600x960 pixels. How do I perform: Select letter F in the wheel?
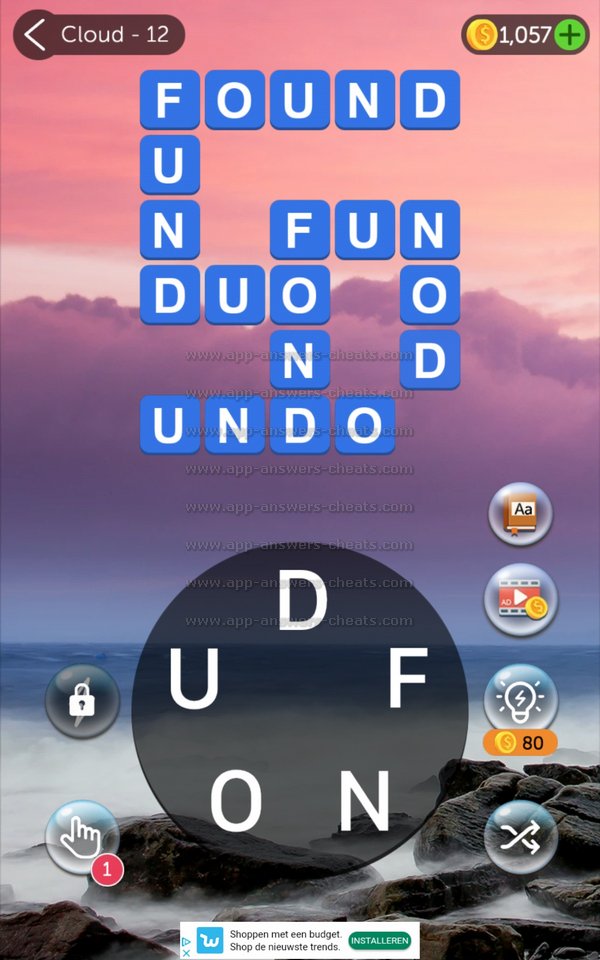[408, 679]
